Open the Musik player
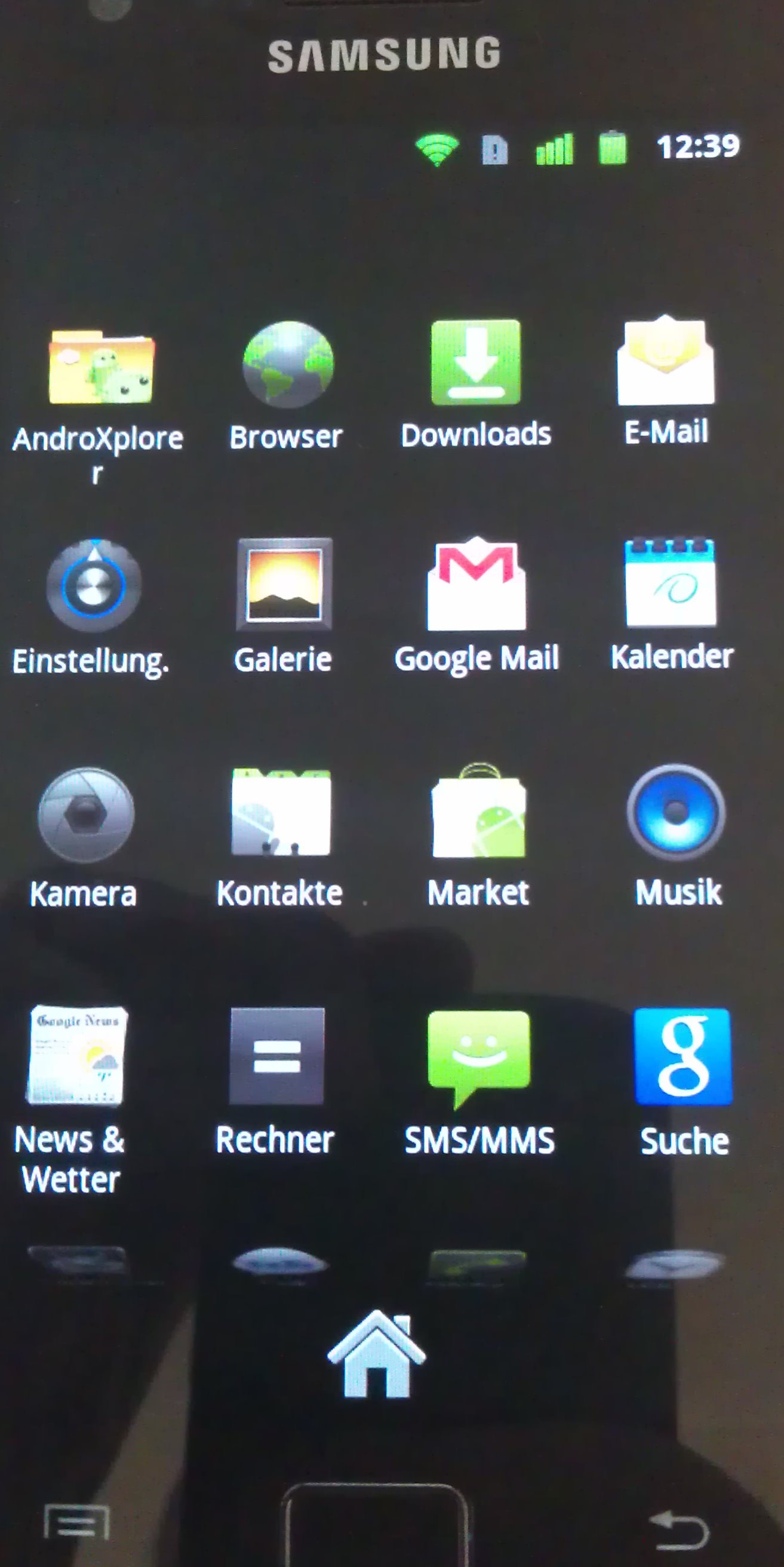The image size is (784, 1567). [x=677, y=812]
